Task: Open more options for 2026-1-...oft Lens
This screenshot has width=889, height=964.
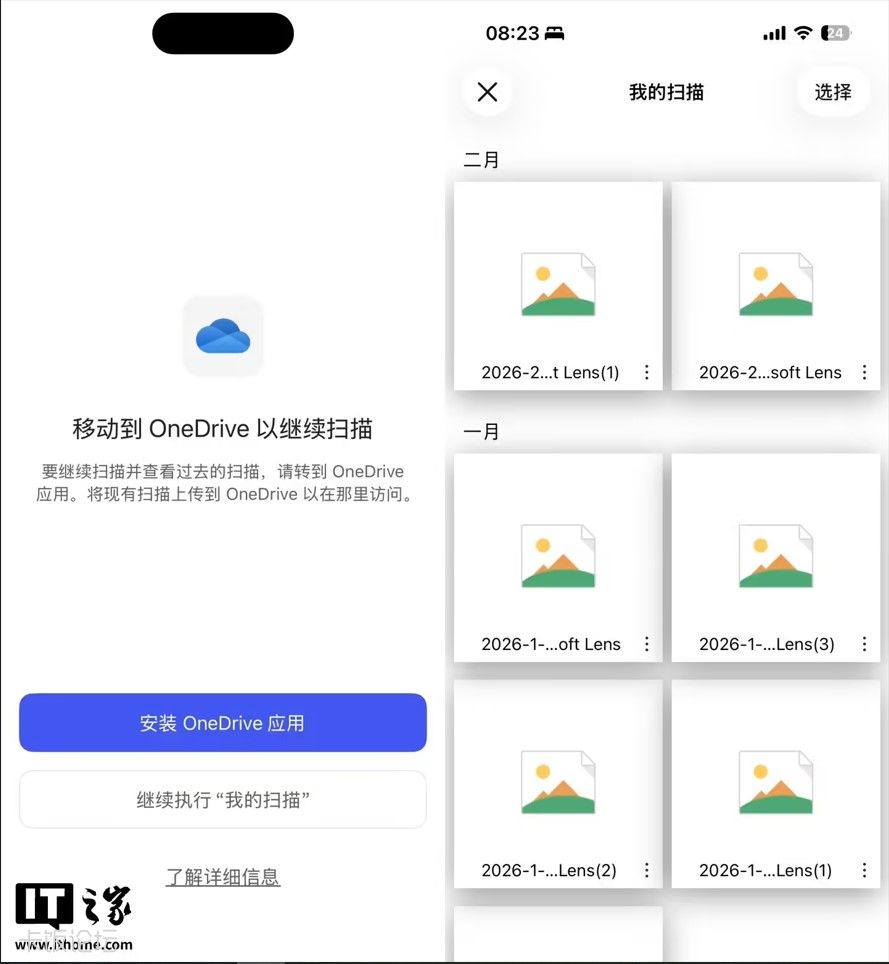Action: click(647, 645)
